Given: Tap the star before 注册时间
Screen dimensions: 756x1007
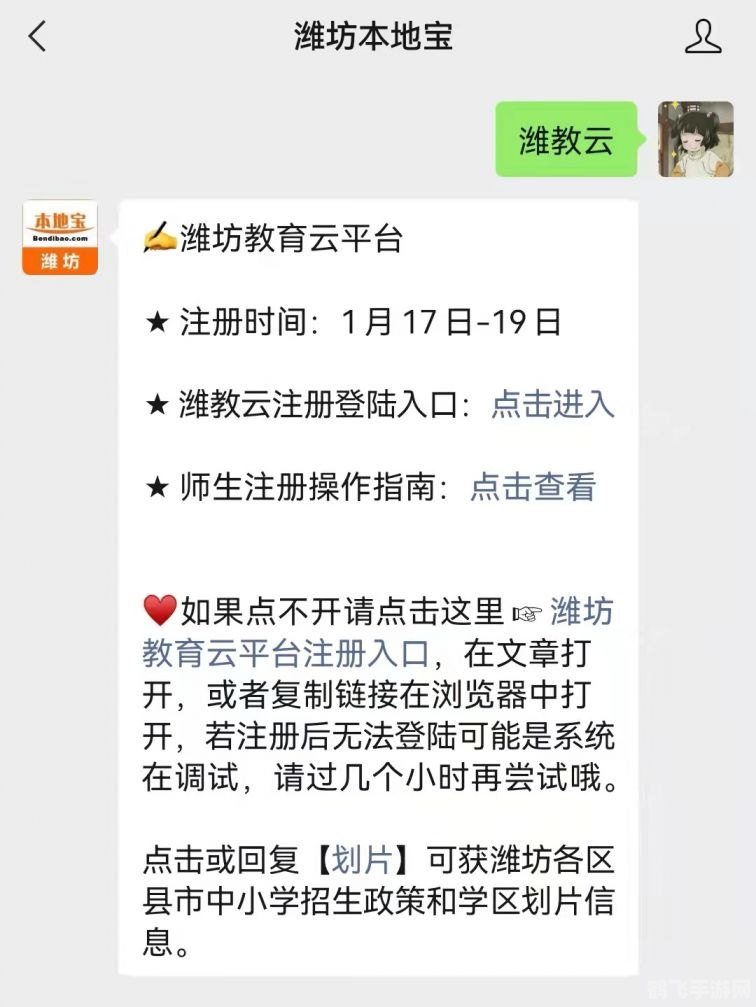Looking at the screenshot, I should (156, 321).
